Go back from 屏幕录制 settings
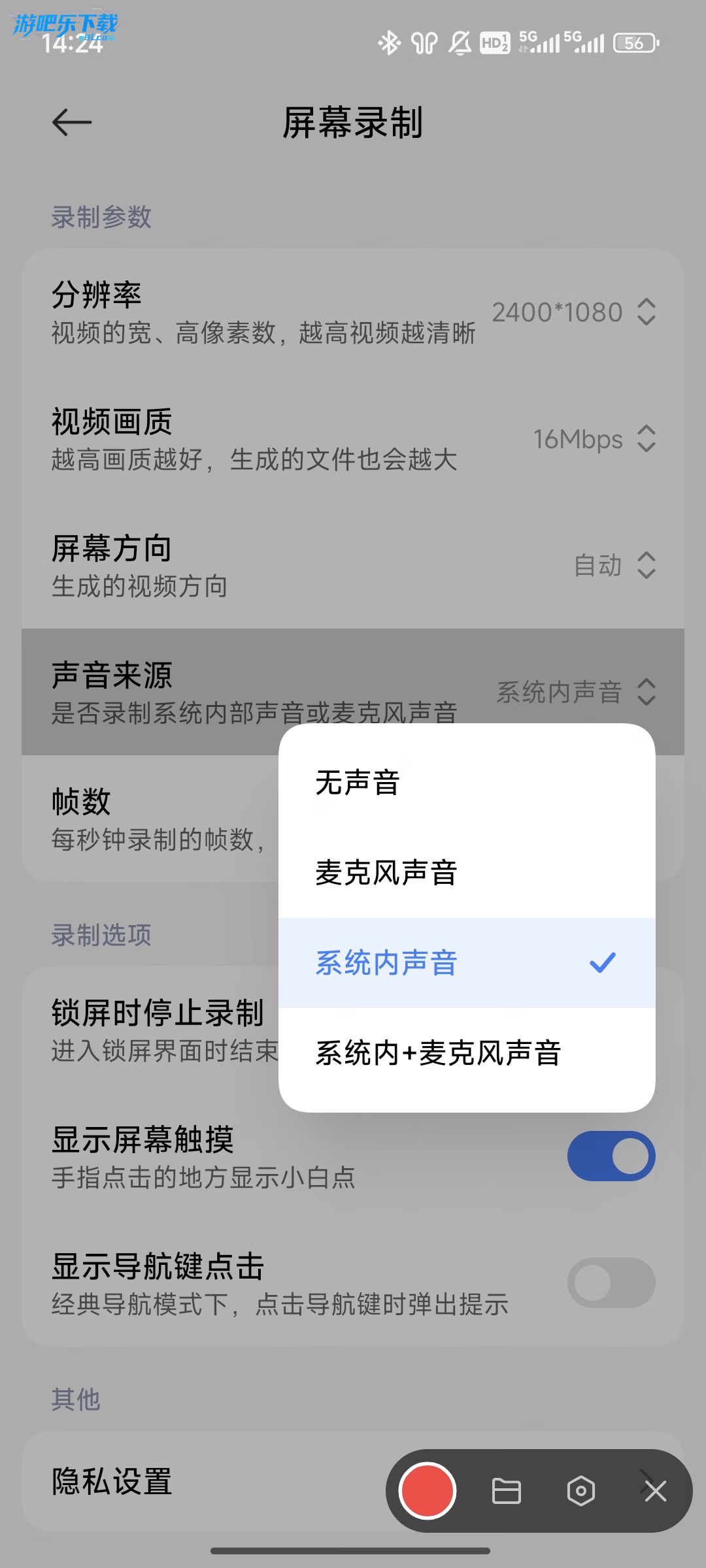 point(72,122)
